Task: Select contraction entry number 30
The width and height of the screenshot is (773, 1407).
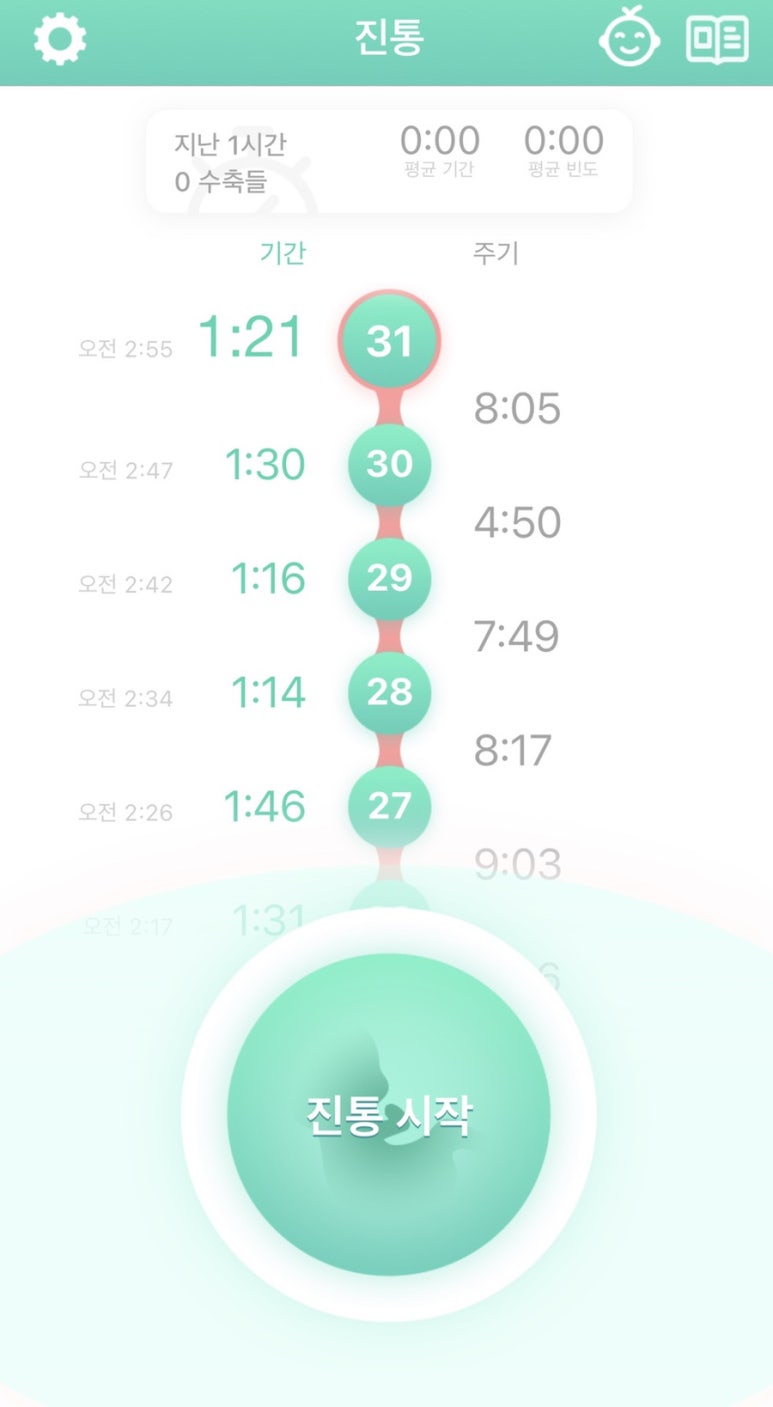Action: tap(389, 464)
